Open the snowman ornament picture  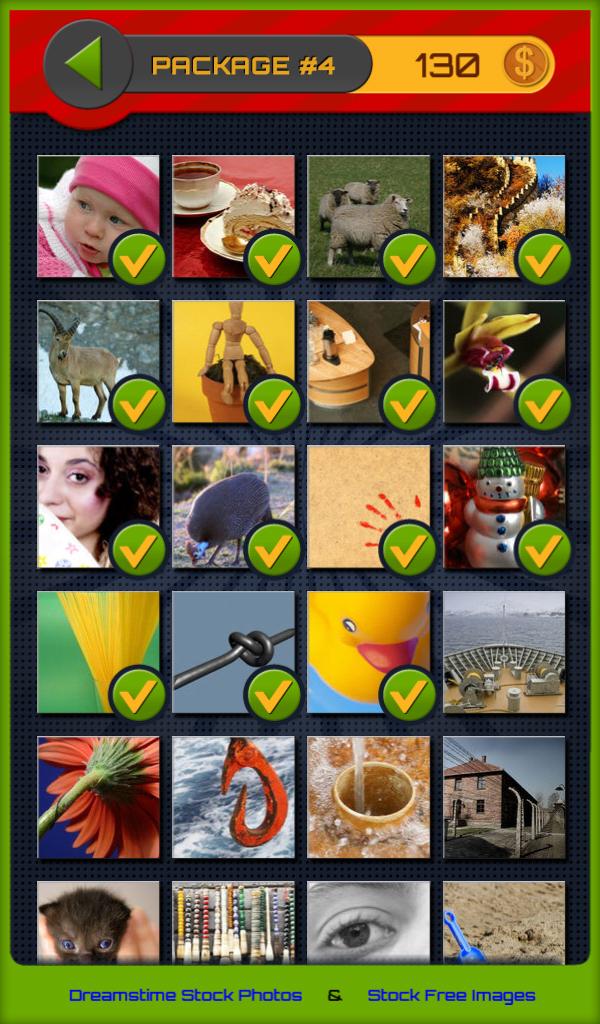[504, 507]
